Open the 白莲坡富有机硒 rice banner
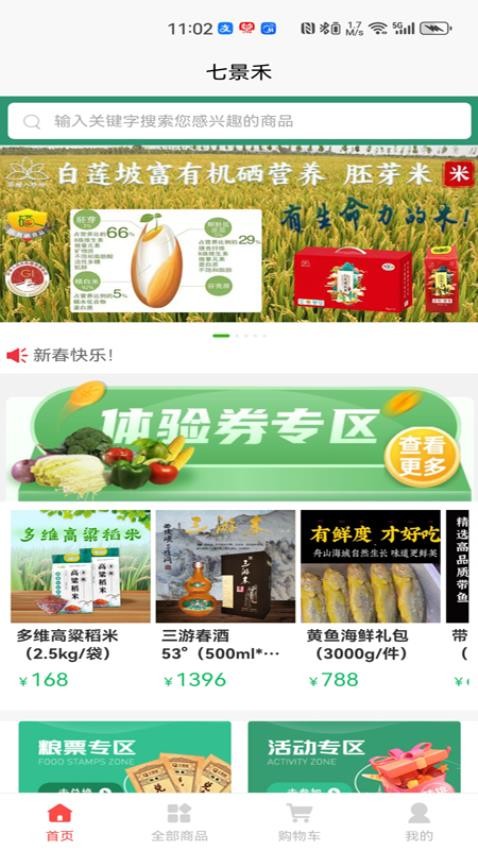Screen dimensions: 478x850 239,234
